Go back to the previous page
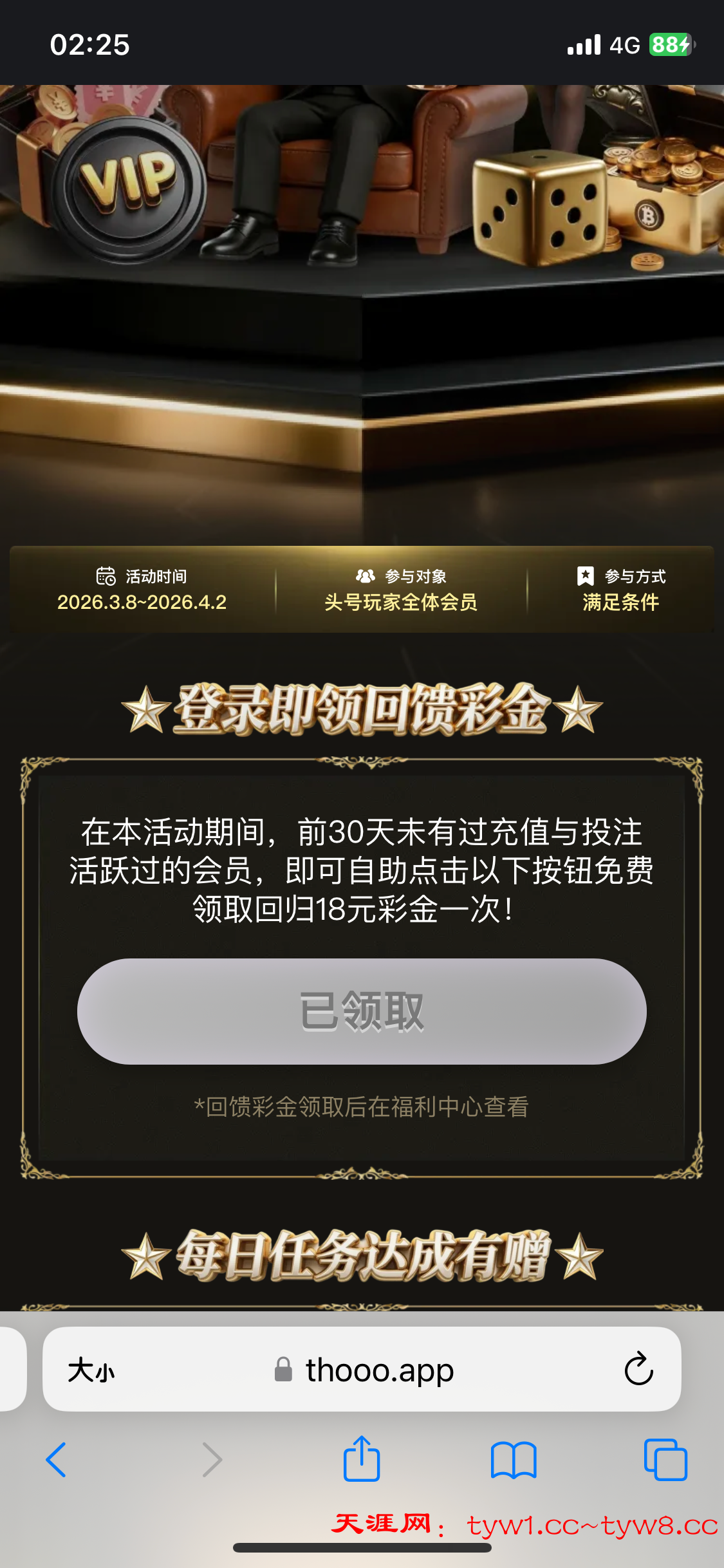The image size is (724, 1568). coord(57,1459)
